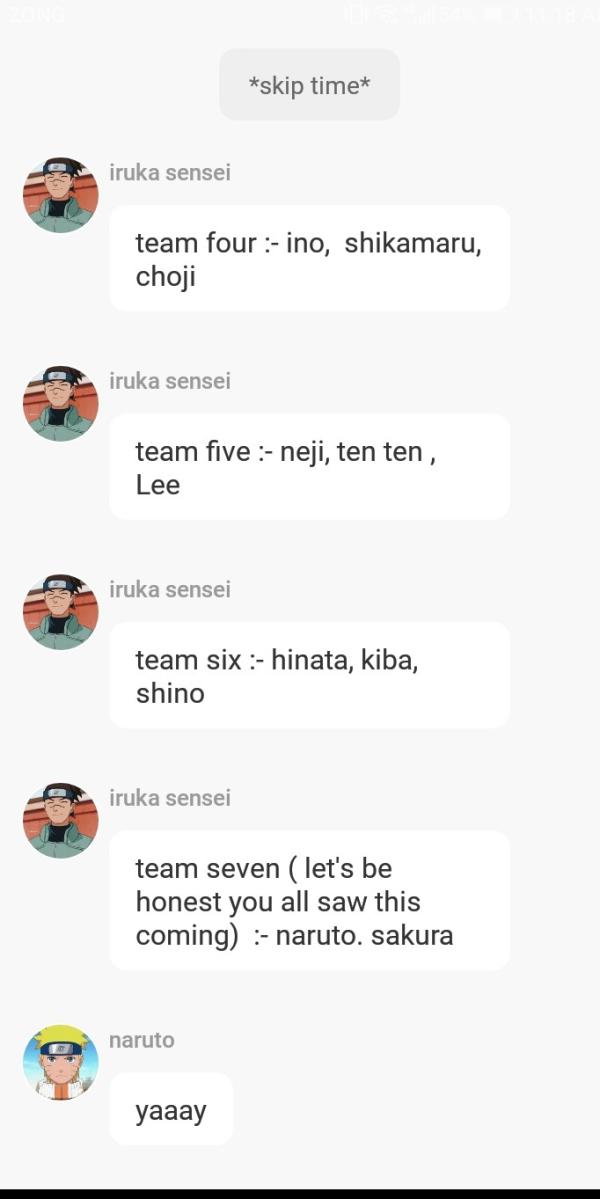This screenshot has width=600, height=1199.
Task: Tap iruka sensei's avatar beside team four message
Action: pos(60,195)
